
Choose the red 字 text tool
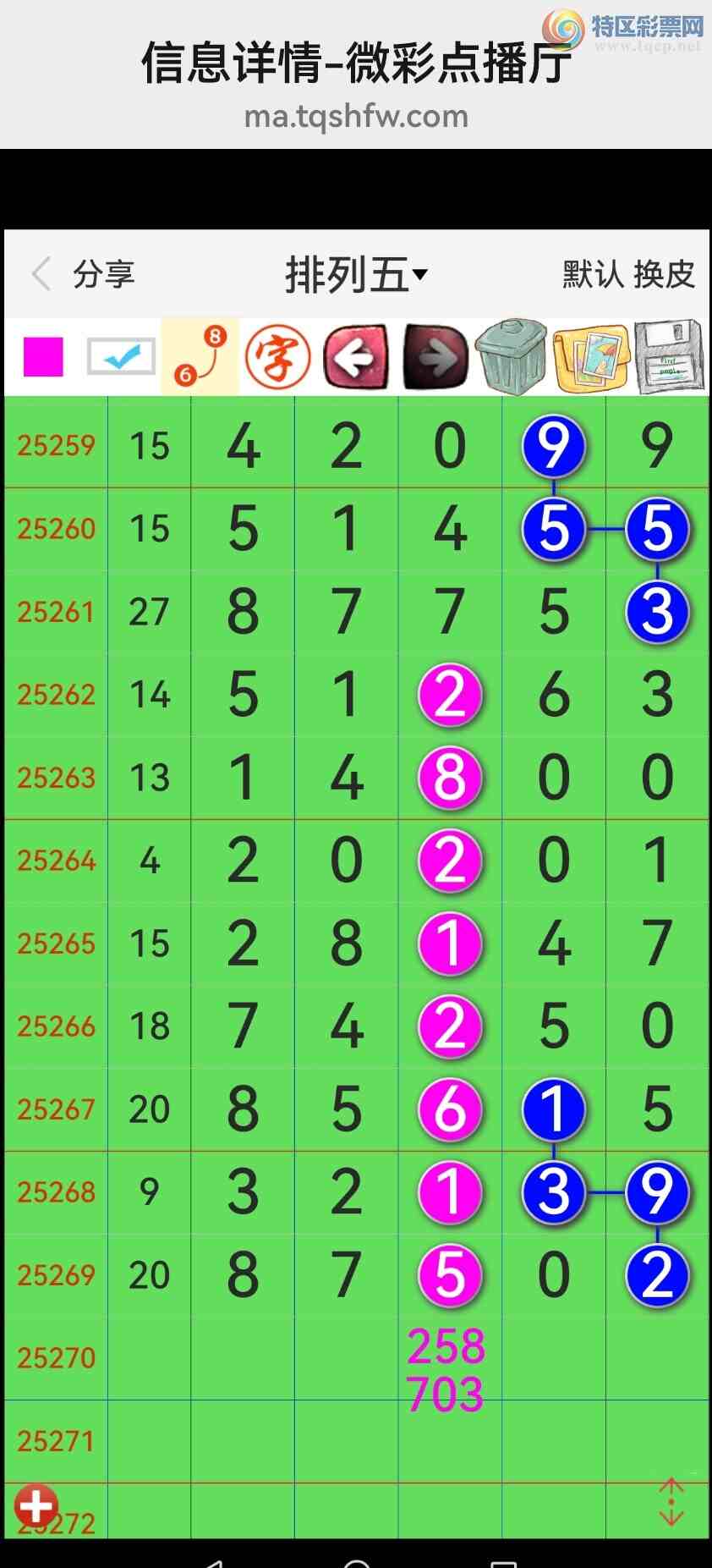pos(277,357)
